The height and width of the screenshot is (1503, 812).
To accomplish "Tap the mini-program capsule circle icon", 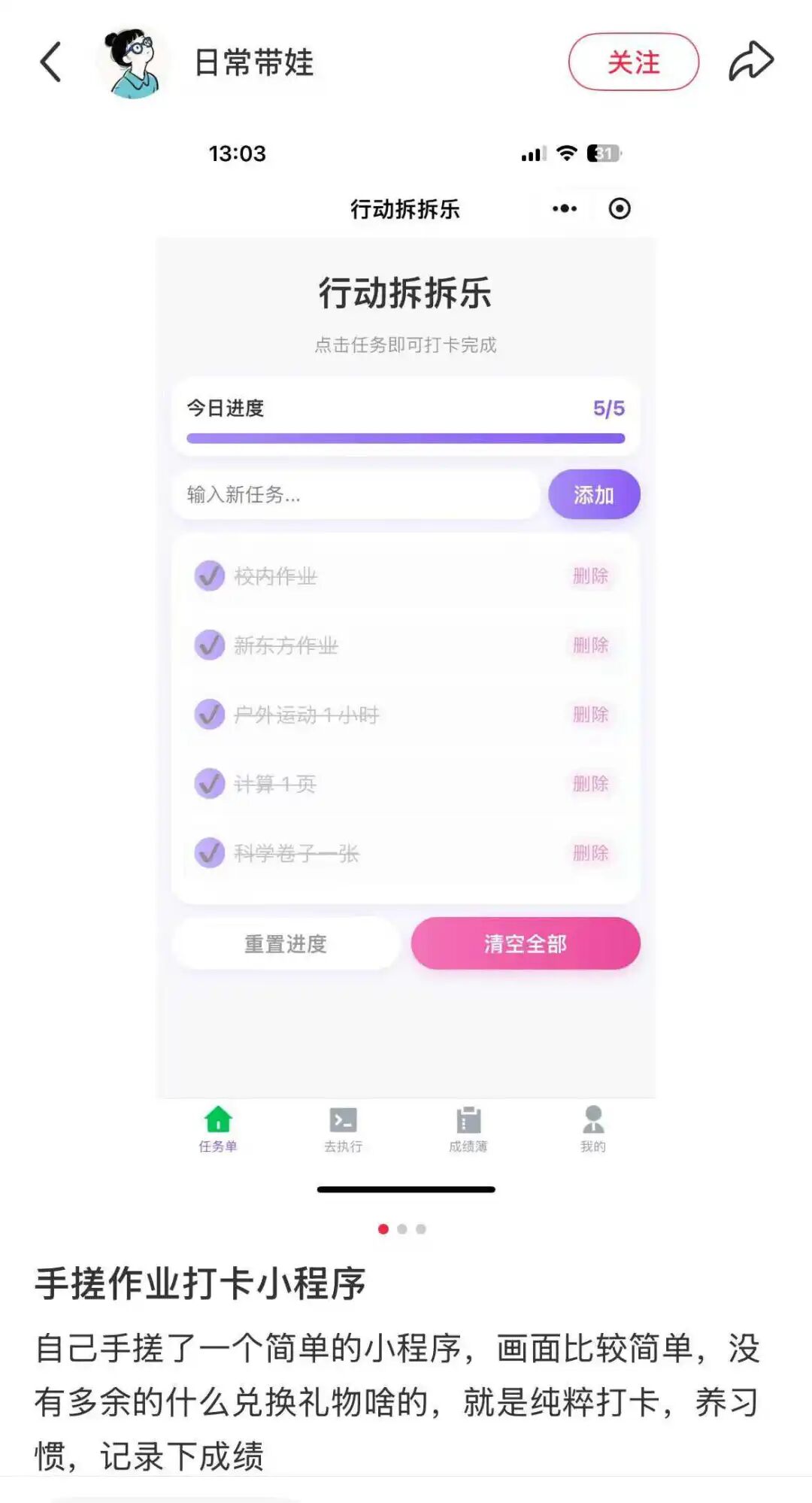I will (x=619, y=208).
